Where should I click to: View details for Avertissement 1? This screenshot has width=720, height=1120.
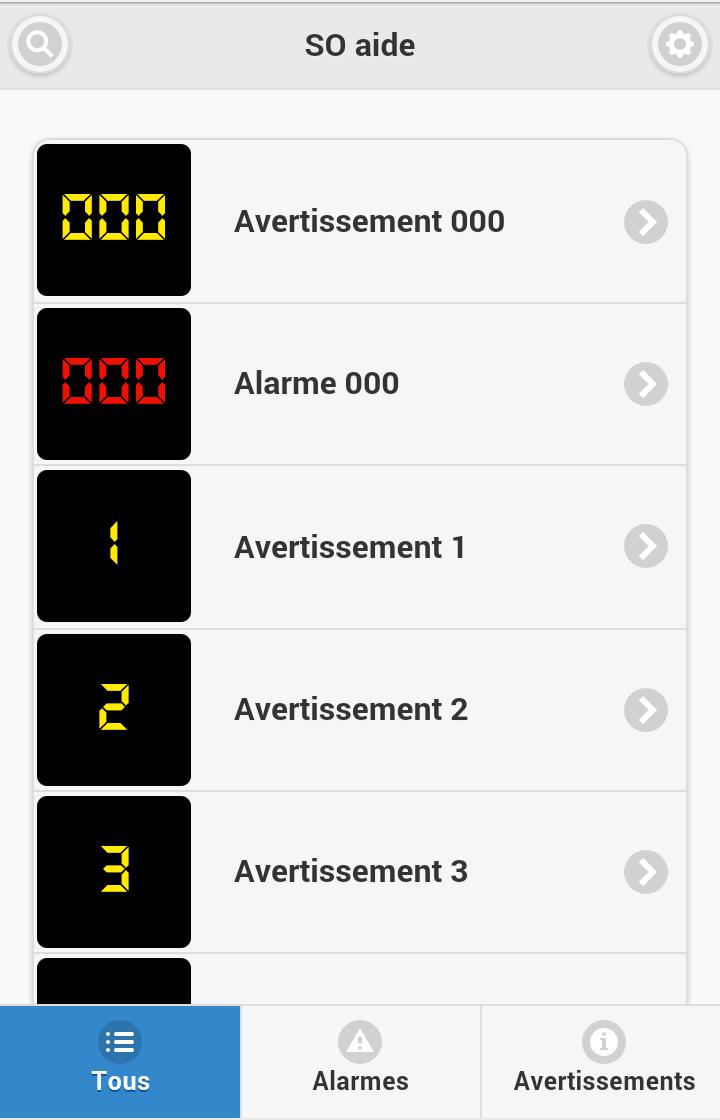(x=361, y=547)
